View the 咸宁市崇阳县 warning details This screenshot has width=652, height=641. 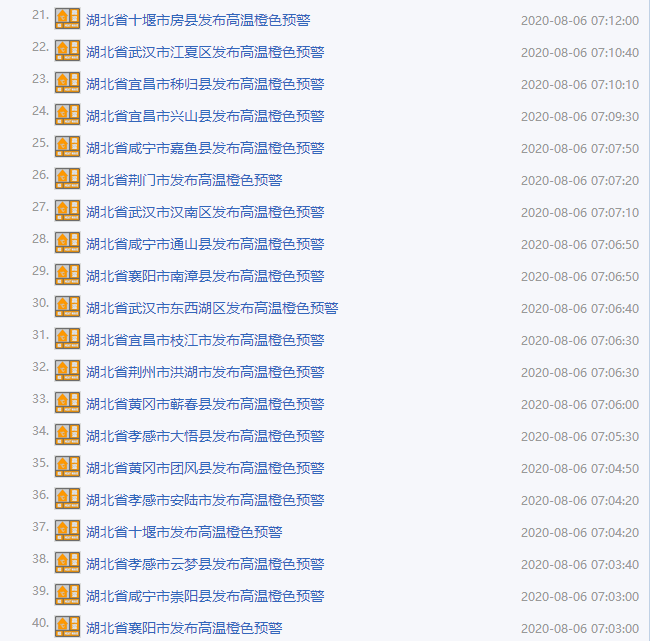205,596
